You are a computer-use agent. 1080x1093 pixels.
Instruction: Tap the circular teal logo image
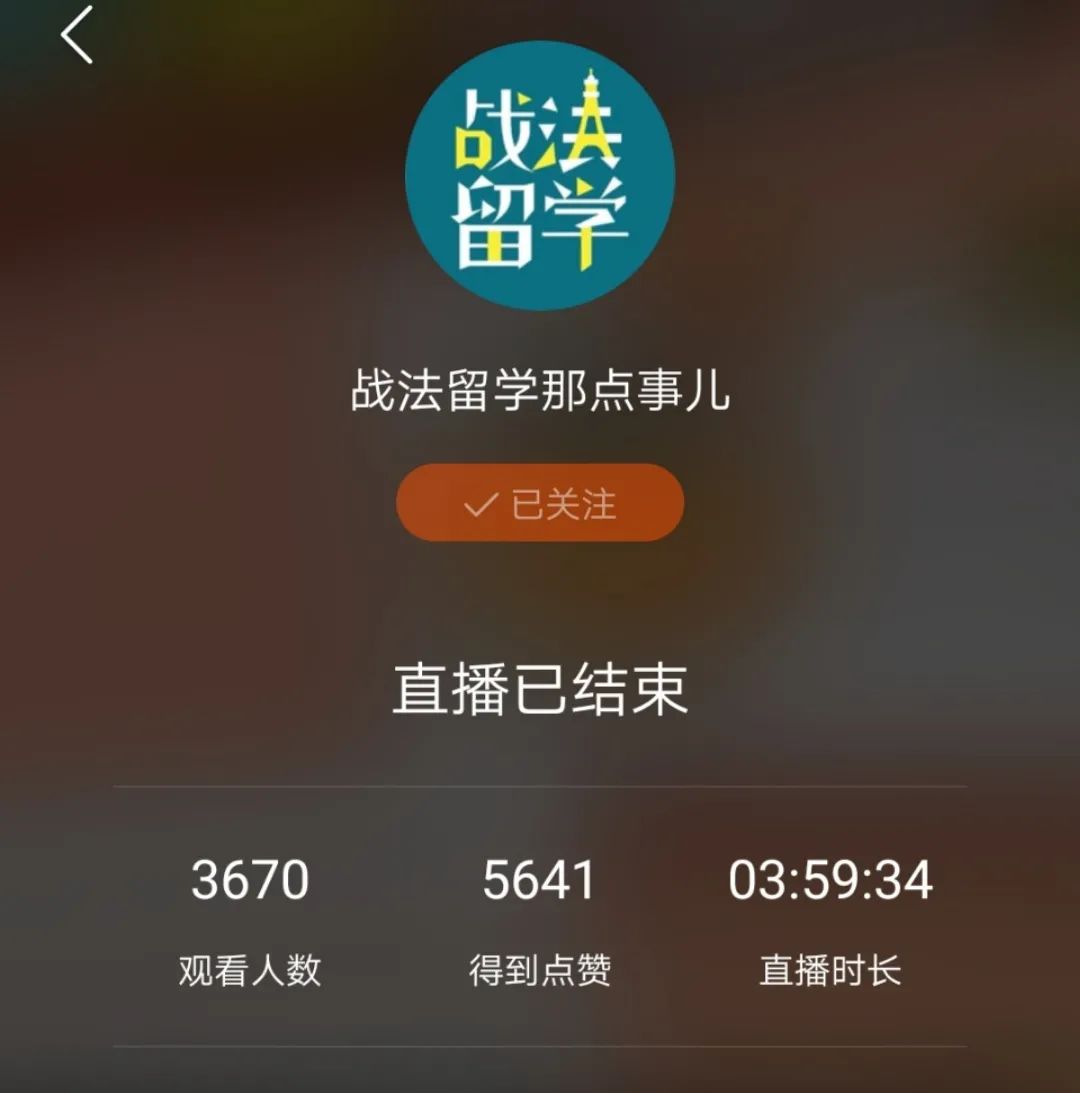[540, 175]
